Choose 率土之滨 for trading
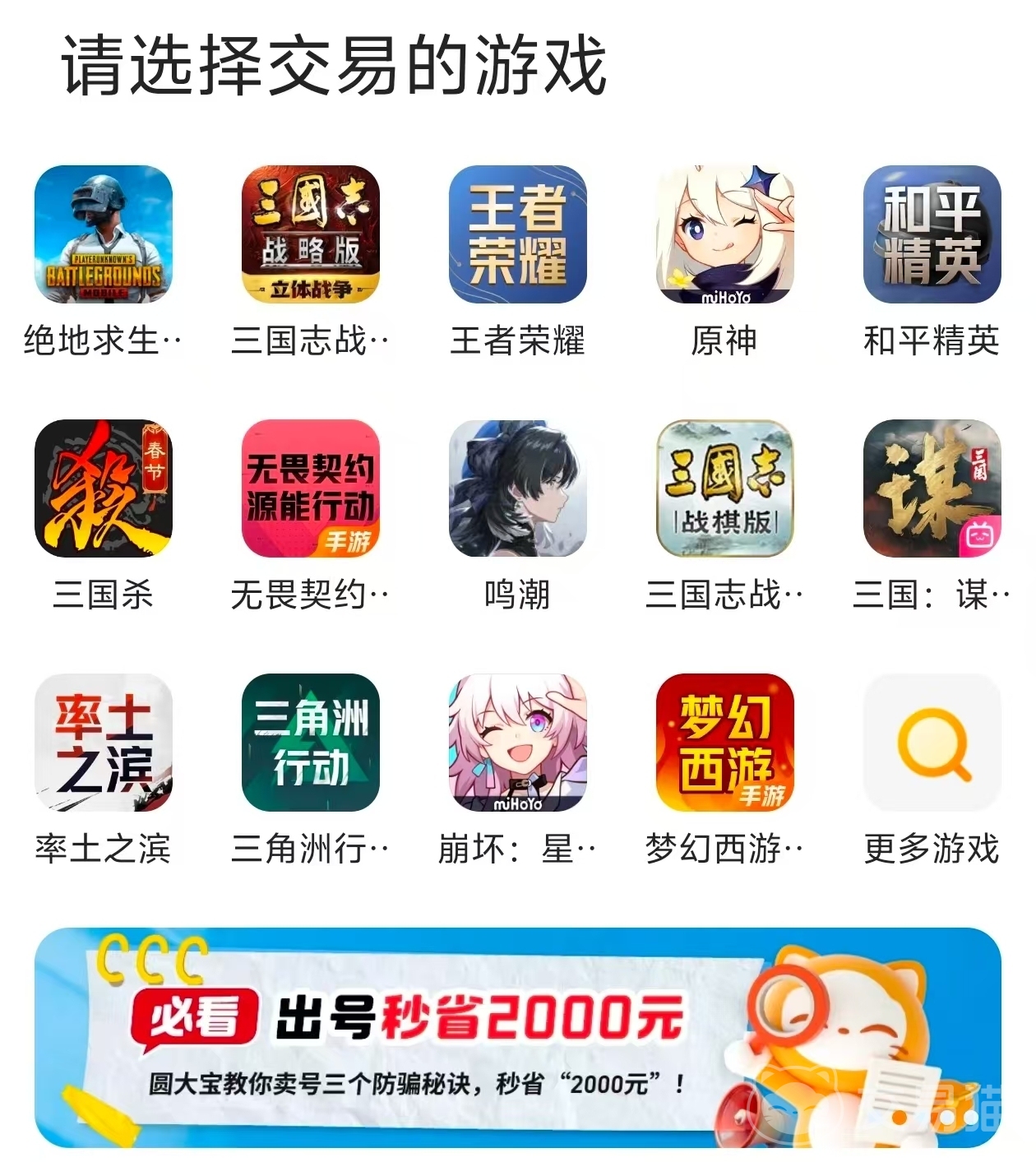The width and height of the screenshot is (1036, 1162). coord(104,743)
